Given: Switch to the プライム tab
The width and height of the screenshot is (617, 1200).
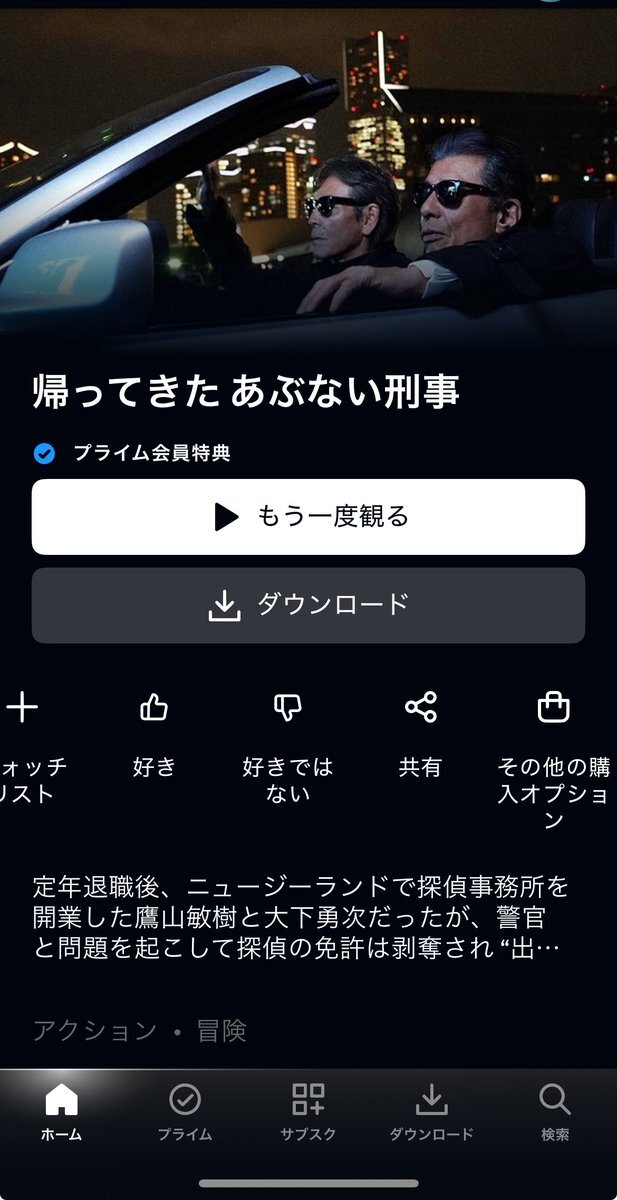Looking at the screenshot, I should coord(185,1112).
